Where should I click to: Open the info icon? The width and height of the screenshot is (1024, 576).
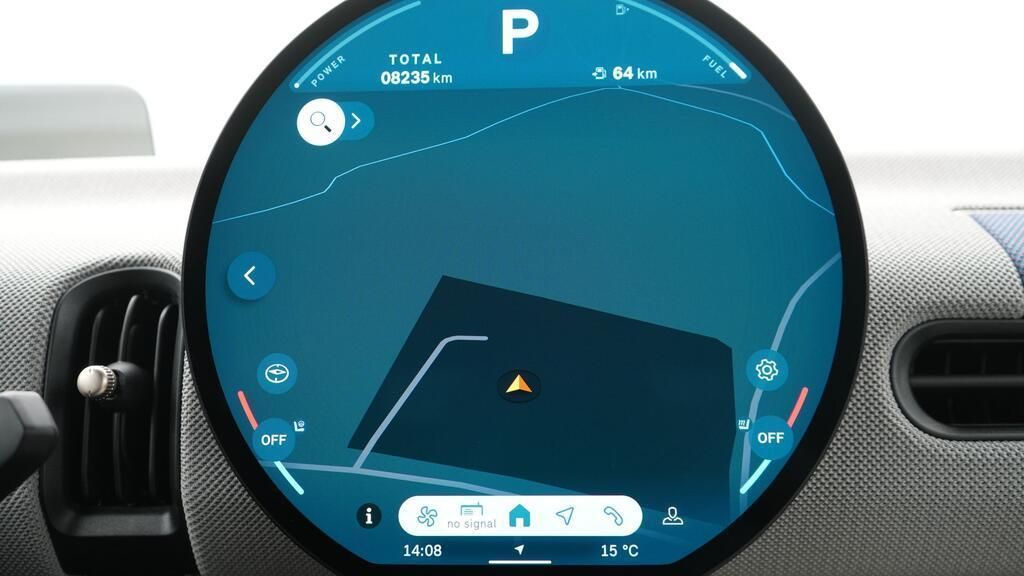(369, 516)
